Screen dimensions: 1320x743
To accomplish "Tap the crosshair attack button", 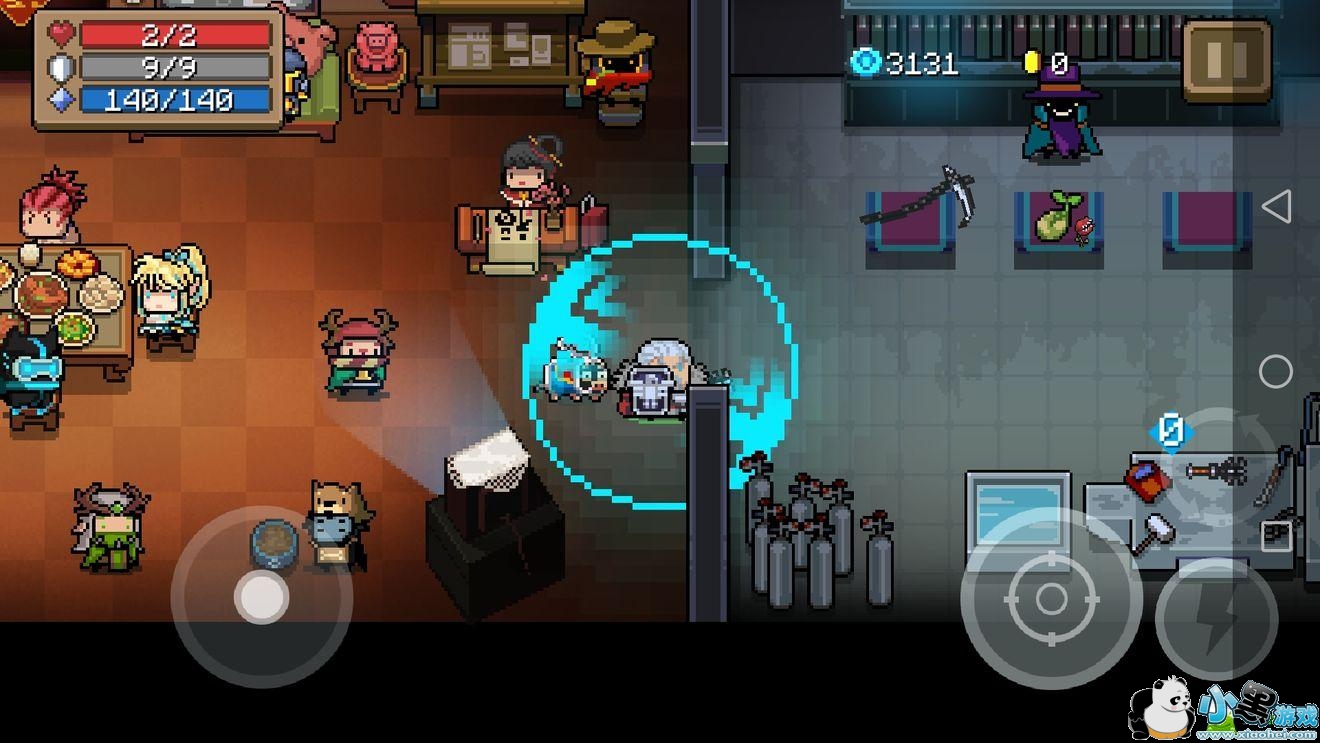I will click(x=1051, y=599).
